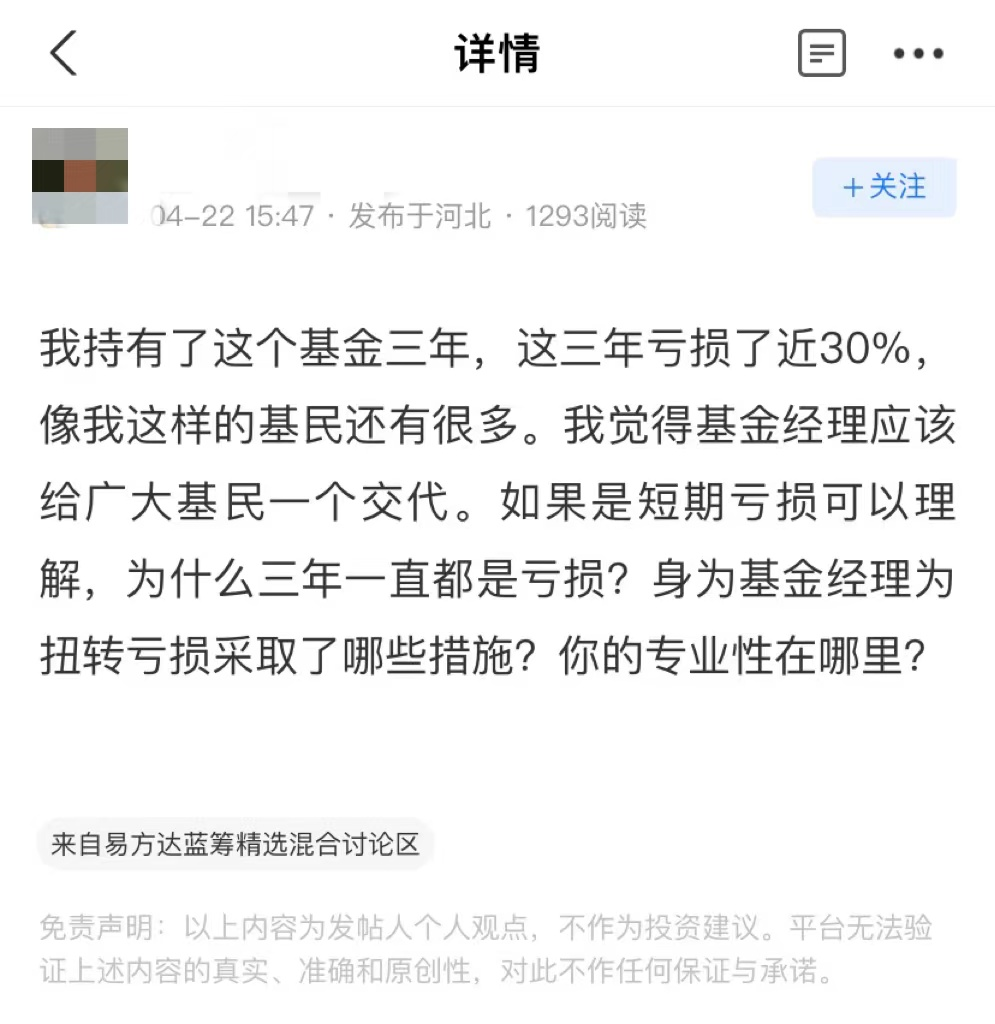The width and height of the screenshot is (995, 1024).
Task: Follow this poster with the 关注 button
Action: (884, 187)
